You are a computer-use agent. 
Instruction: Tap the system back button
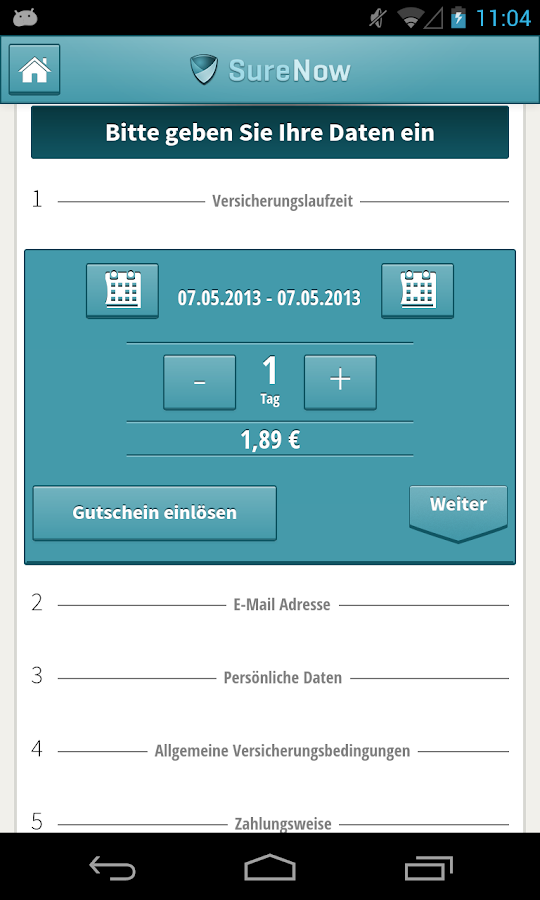point(112,867)
